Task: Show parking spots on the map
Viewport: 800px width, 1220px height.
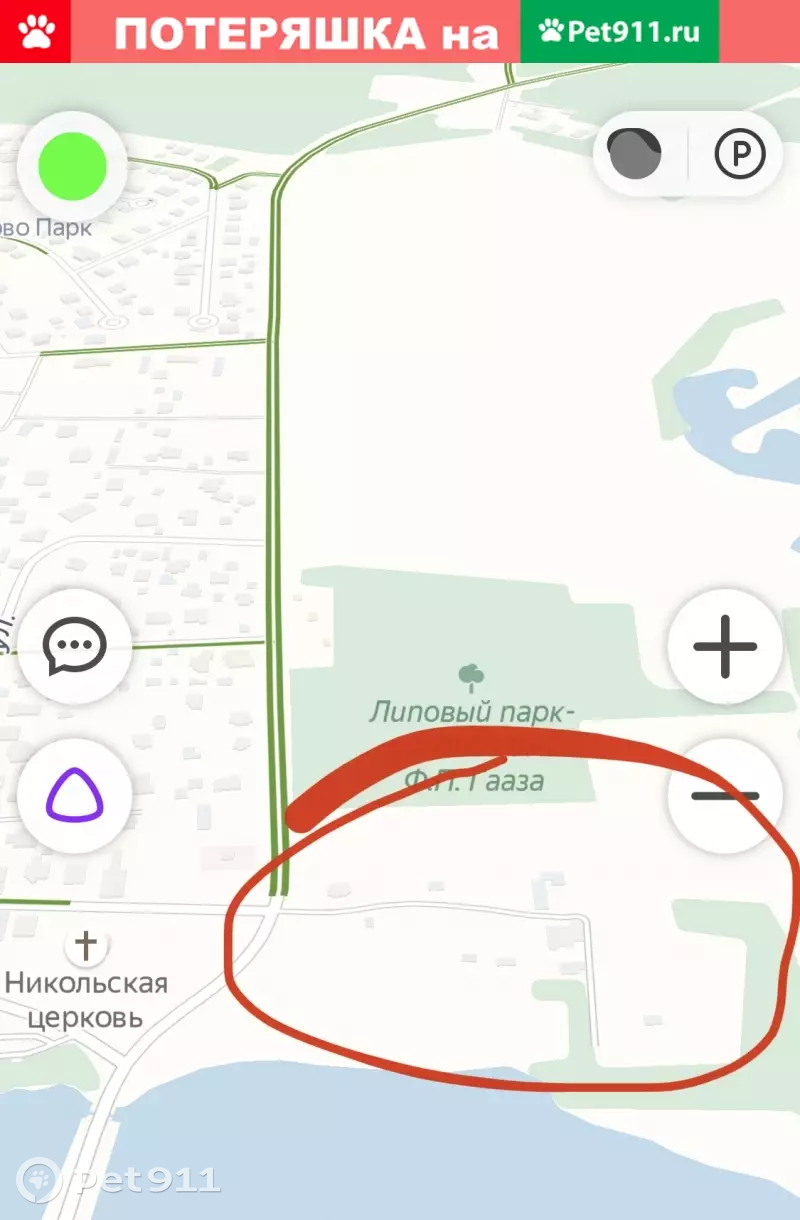Action: click(740, 155)
